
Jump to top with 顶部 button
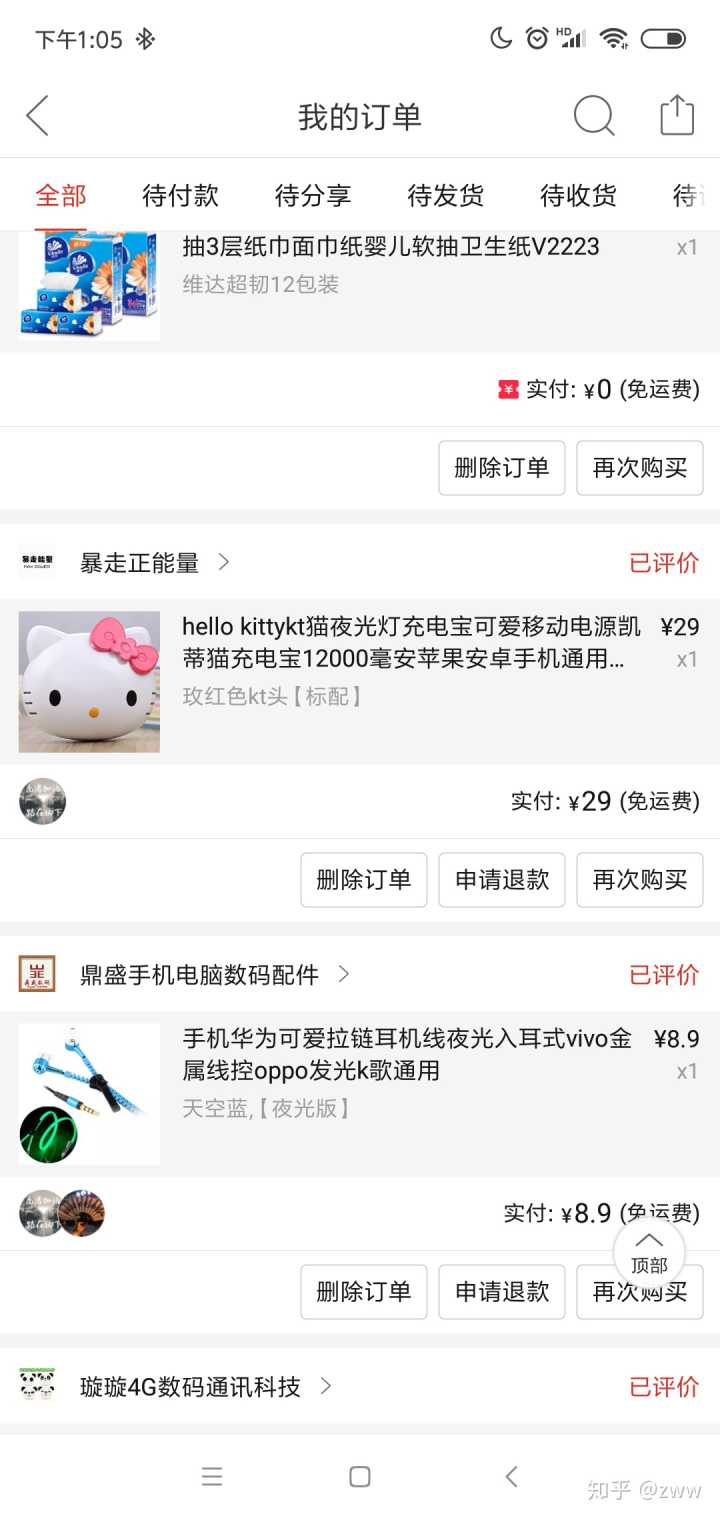(649, 1252)
